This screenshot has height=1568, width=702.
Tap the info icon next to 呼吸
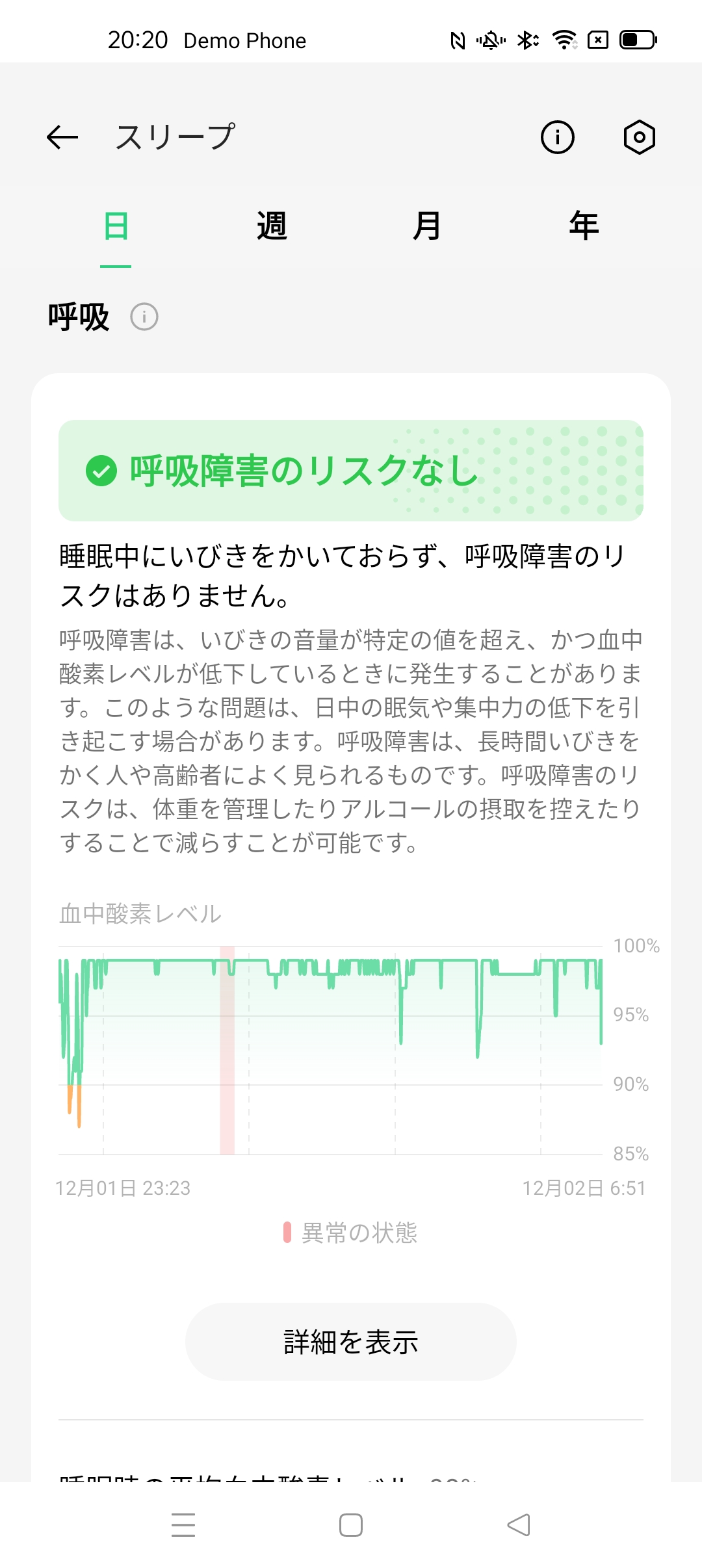[x=144, y=317]
